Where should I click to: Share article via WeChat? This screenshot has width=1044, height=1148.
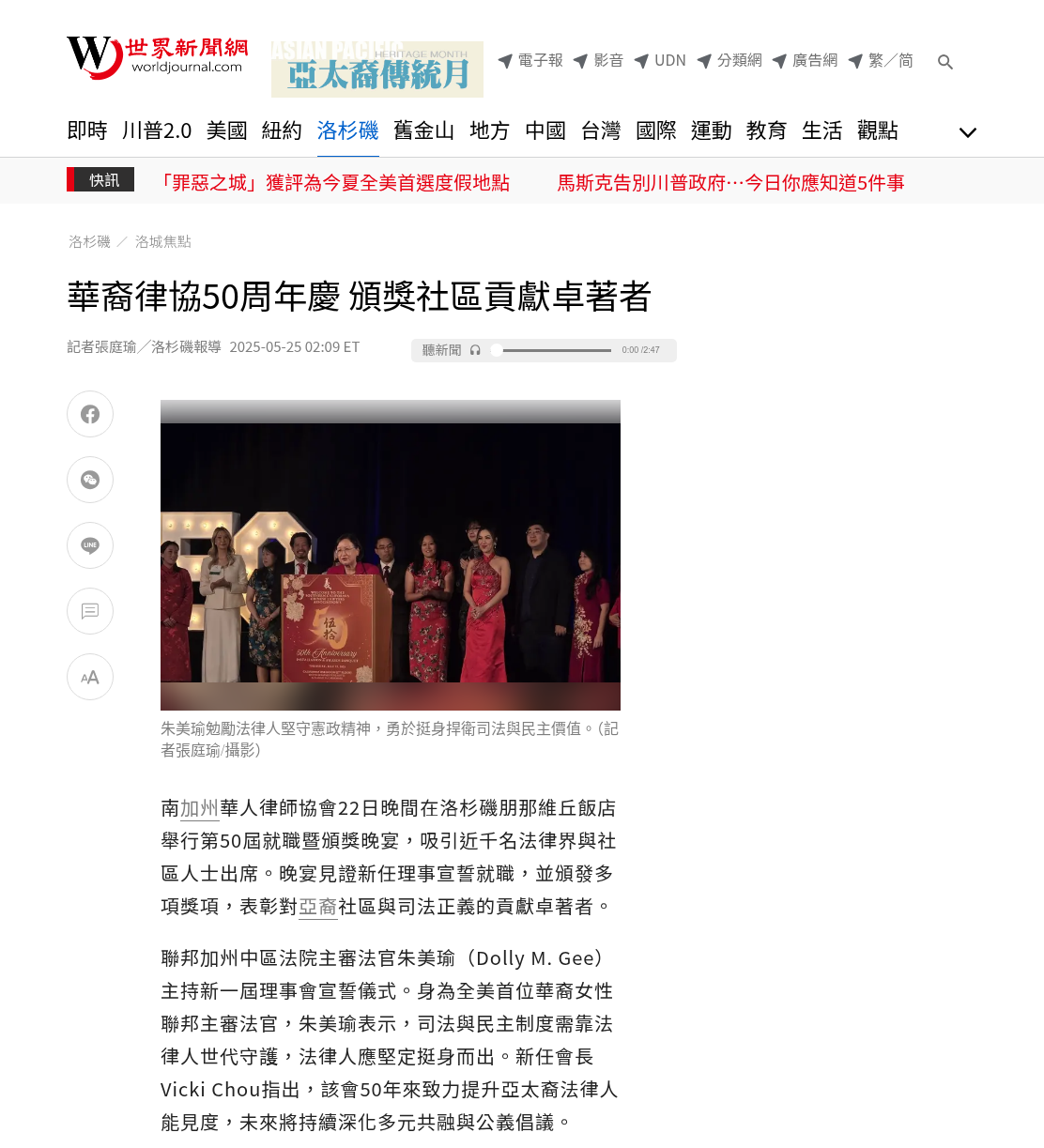coord(90,480)
